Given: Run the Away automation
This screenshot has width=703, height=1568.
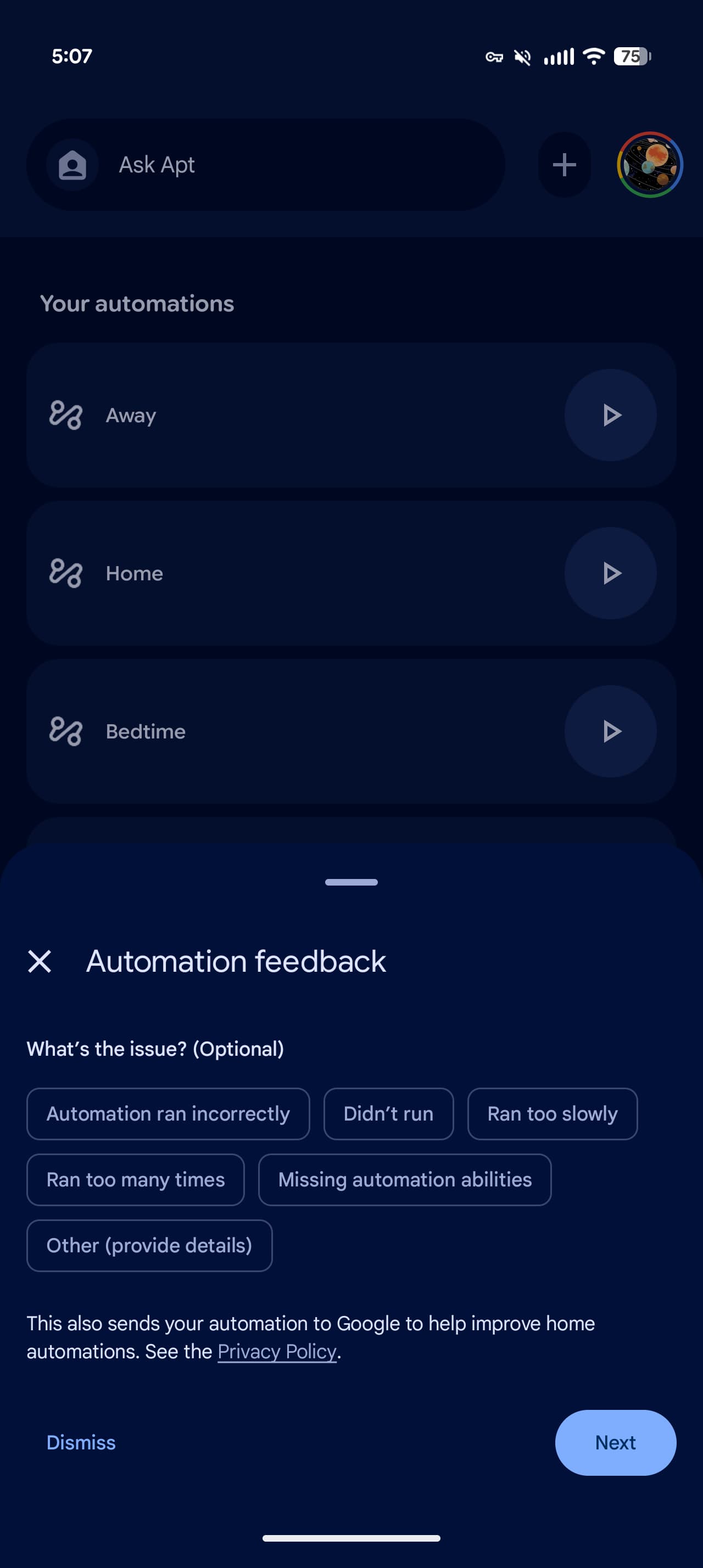Looking at the screenshot, I should (x=610, y=415).
